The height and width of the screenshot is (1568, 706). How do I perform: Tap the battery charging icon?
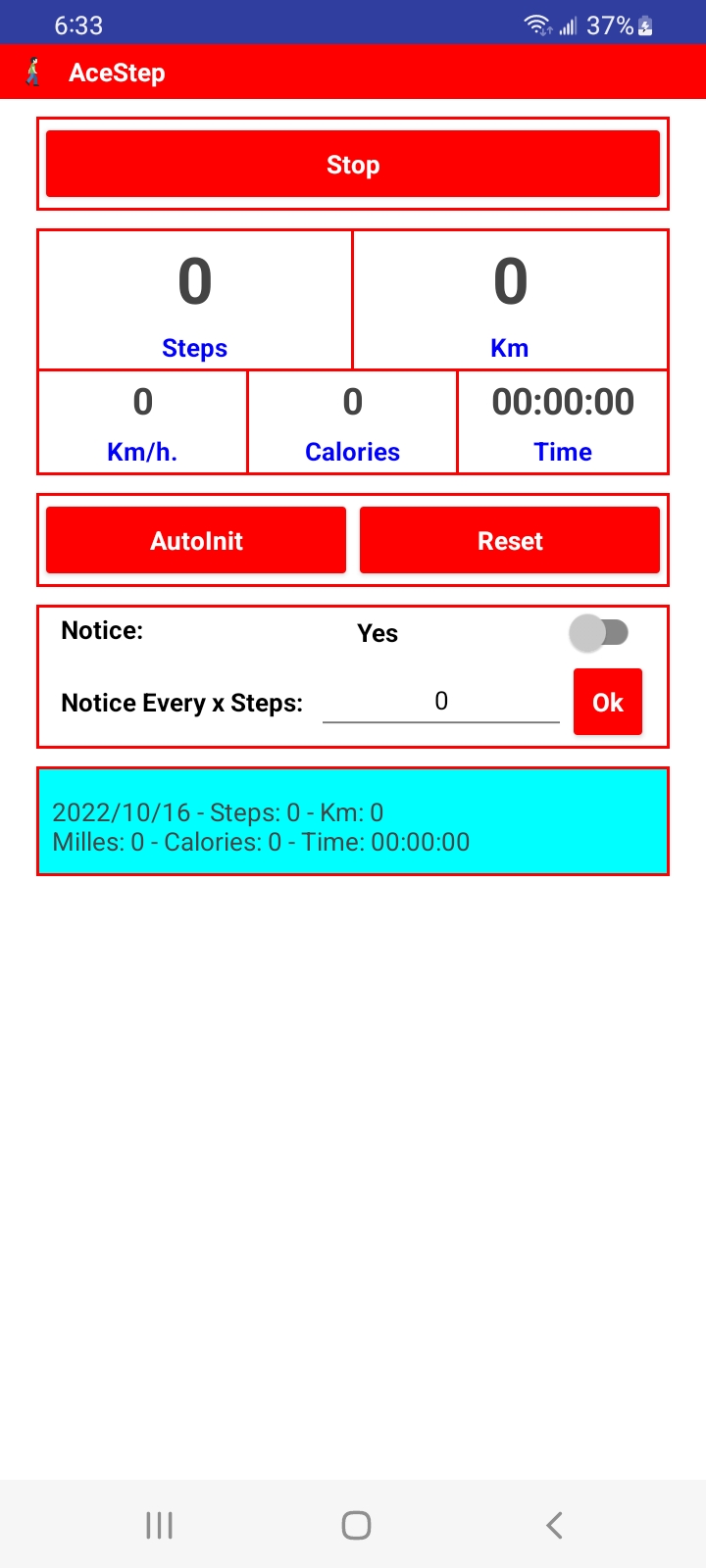644,26
